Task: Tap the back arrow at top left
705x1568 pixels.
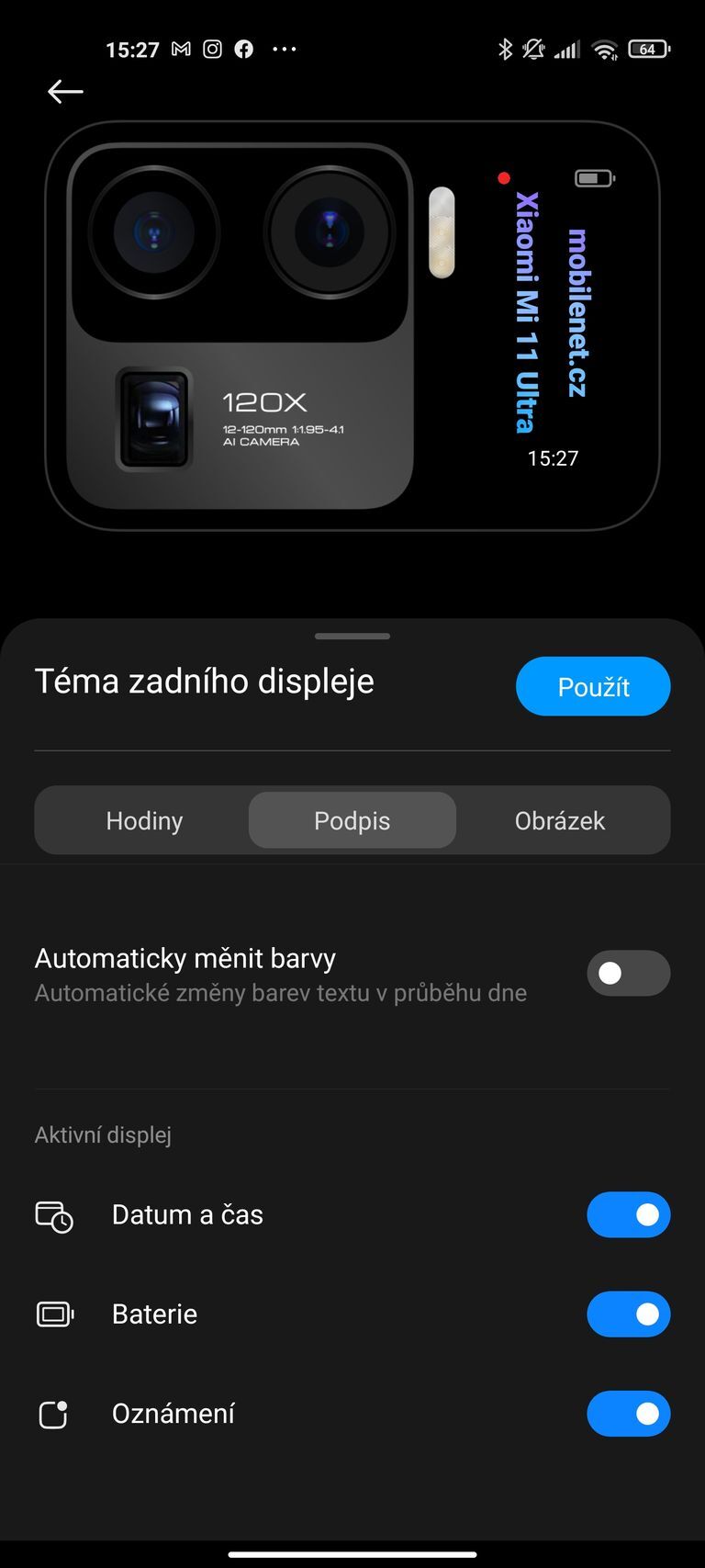Action: (64, 91)
